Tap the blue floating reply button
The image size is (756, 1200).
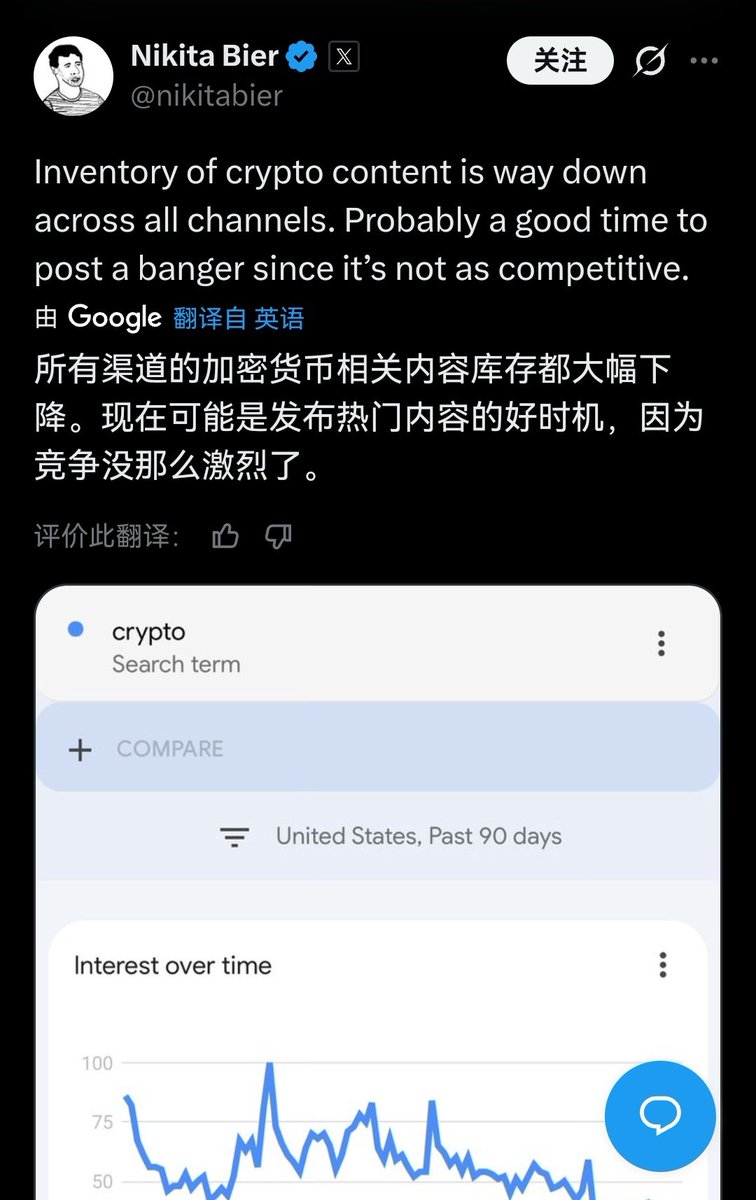tap(660, 1116)
